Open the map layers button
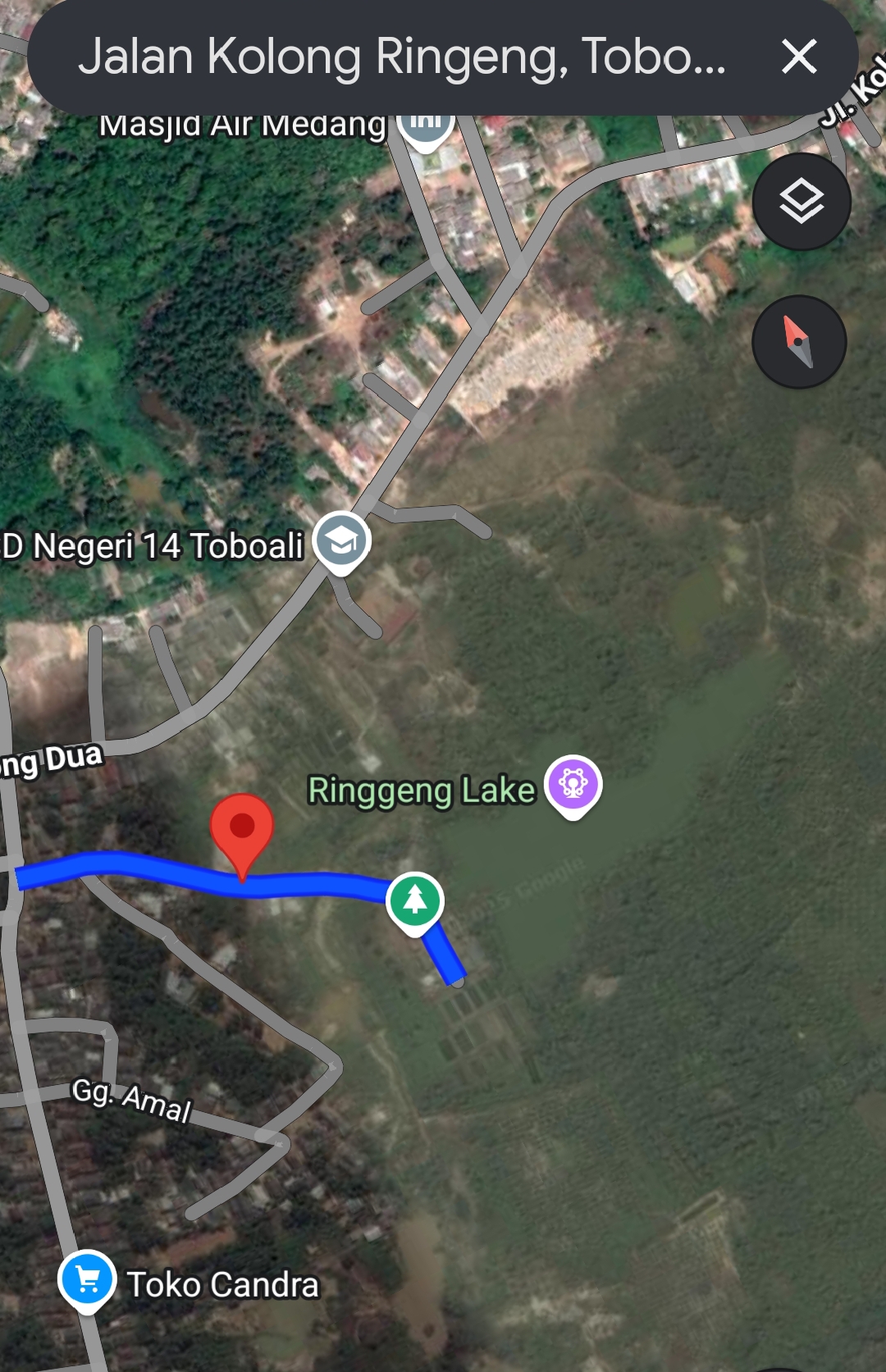 [x=801, y=202]
